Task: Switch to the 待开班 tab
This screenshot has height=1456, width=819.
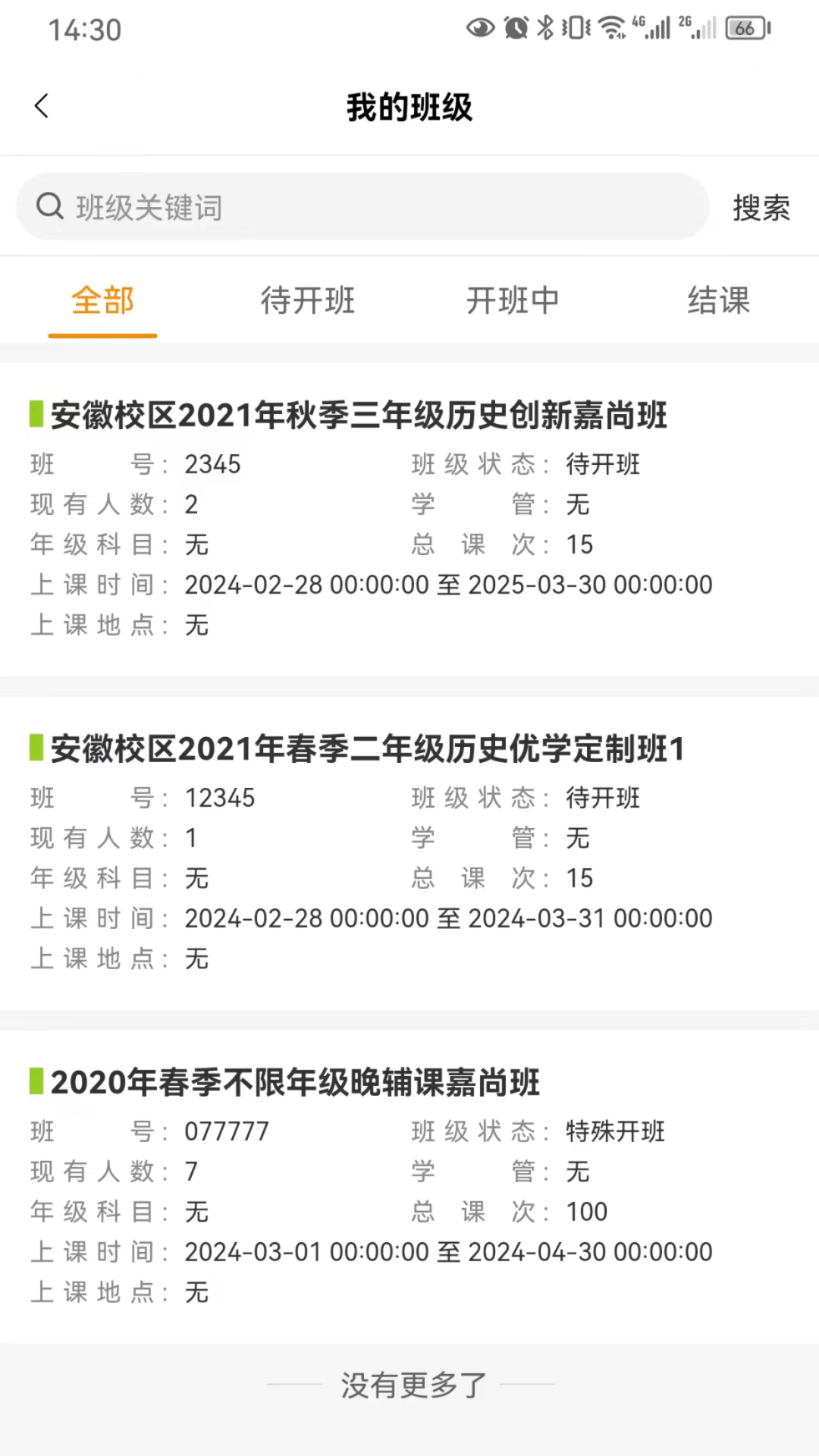Action: 307,301
